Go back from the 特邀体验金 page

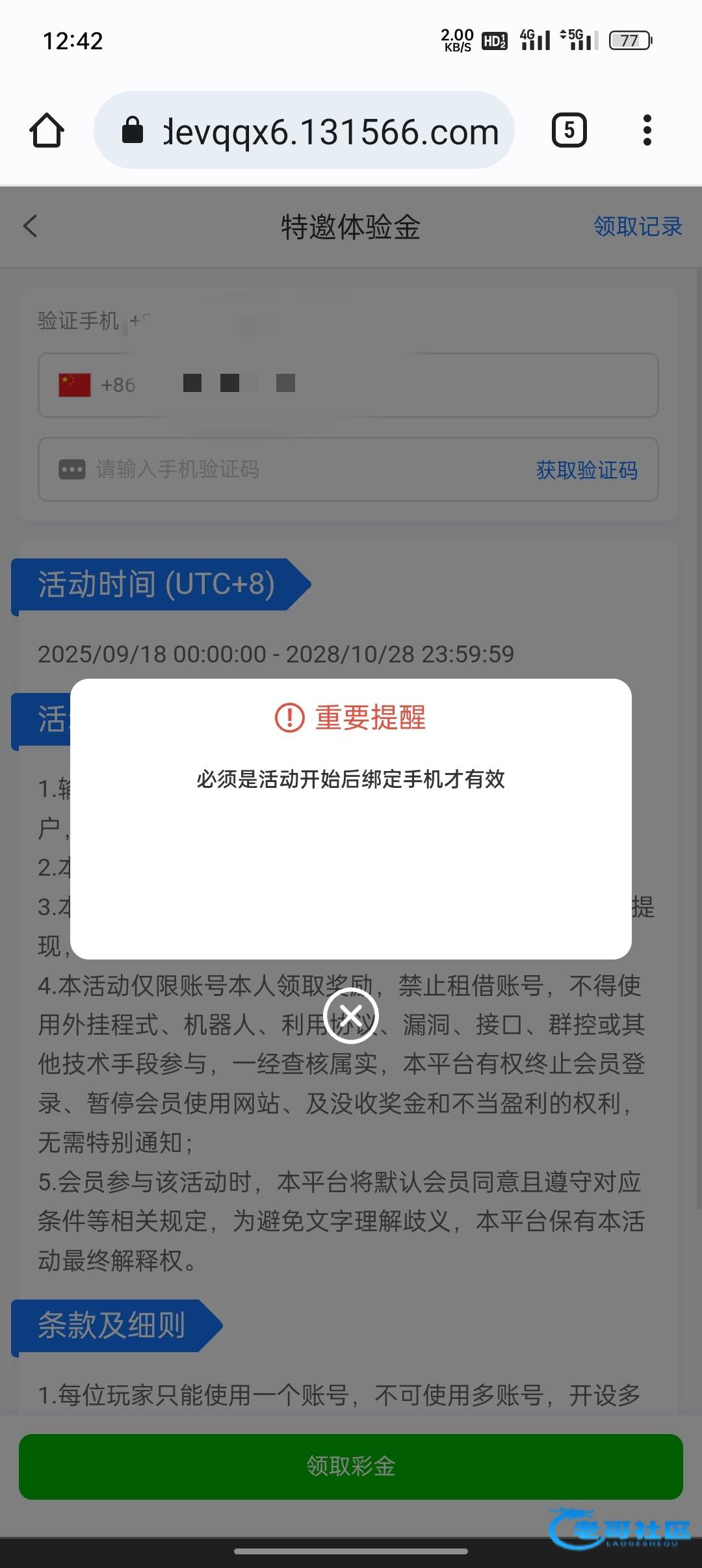31,226
